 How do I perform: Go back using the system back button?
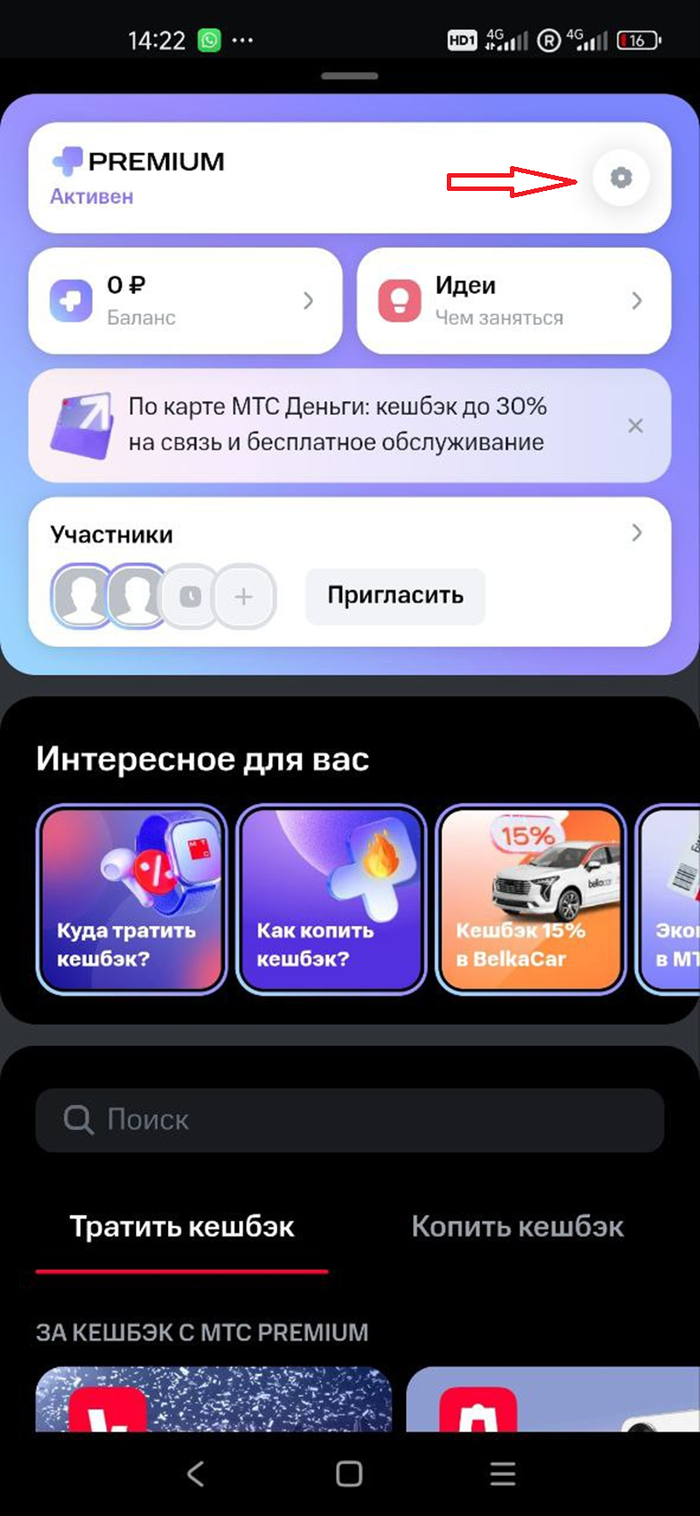(x=196, y=1472)
